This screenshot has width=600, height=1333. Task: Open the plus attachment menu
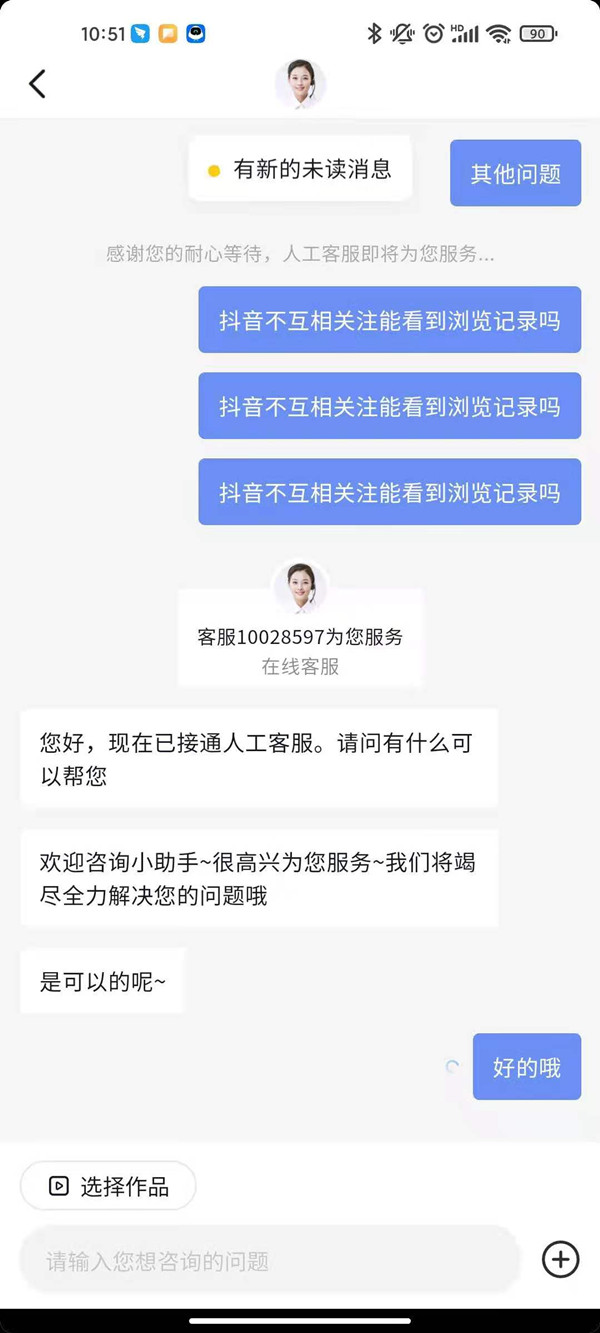click(x=560, y=1259)
